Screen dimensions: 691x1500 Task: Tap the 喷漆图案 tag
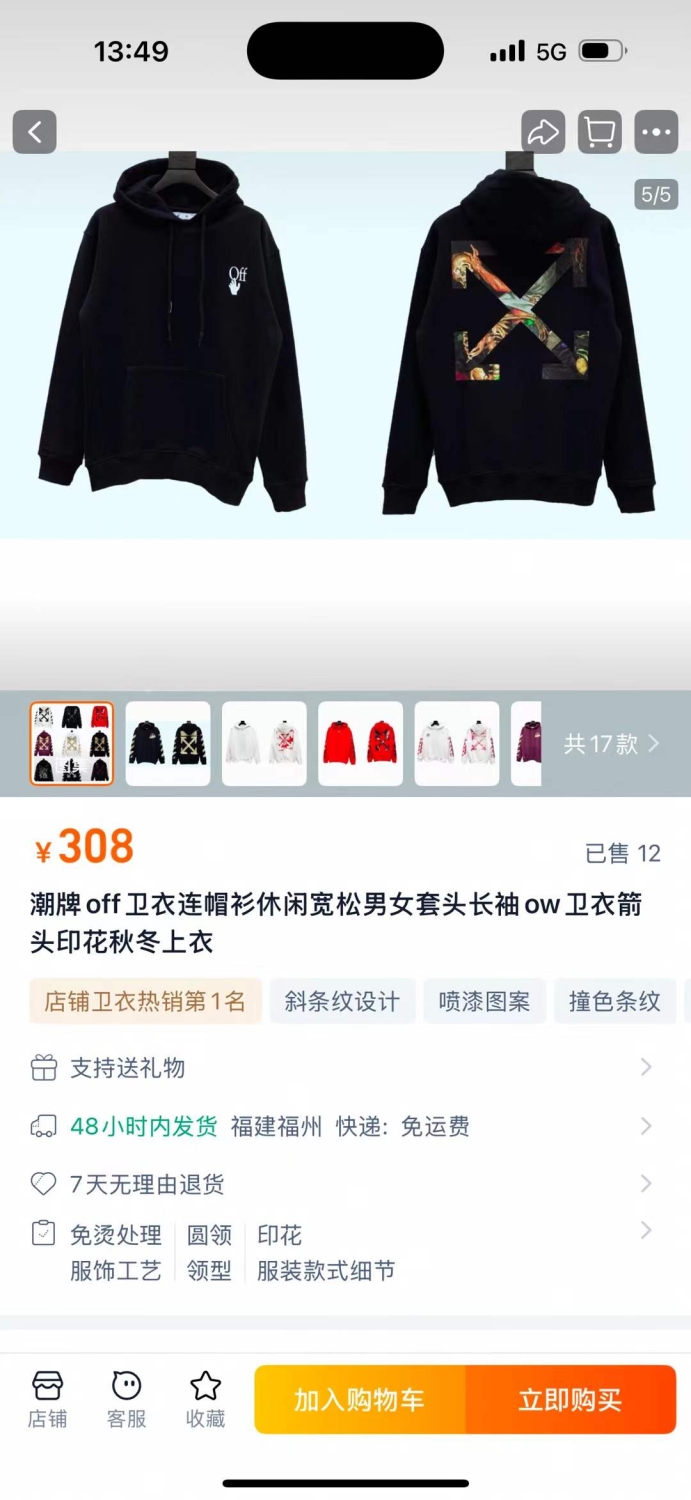(484, 1001)
